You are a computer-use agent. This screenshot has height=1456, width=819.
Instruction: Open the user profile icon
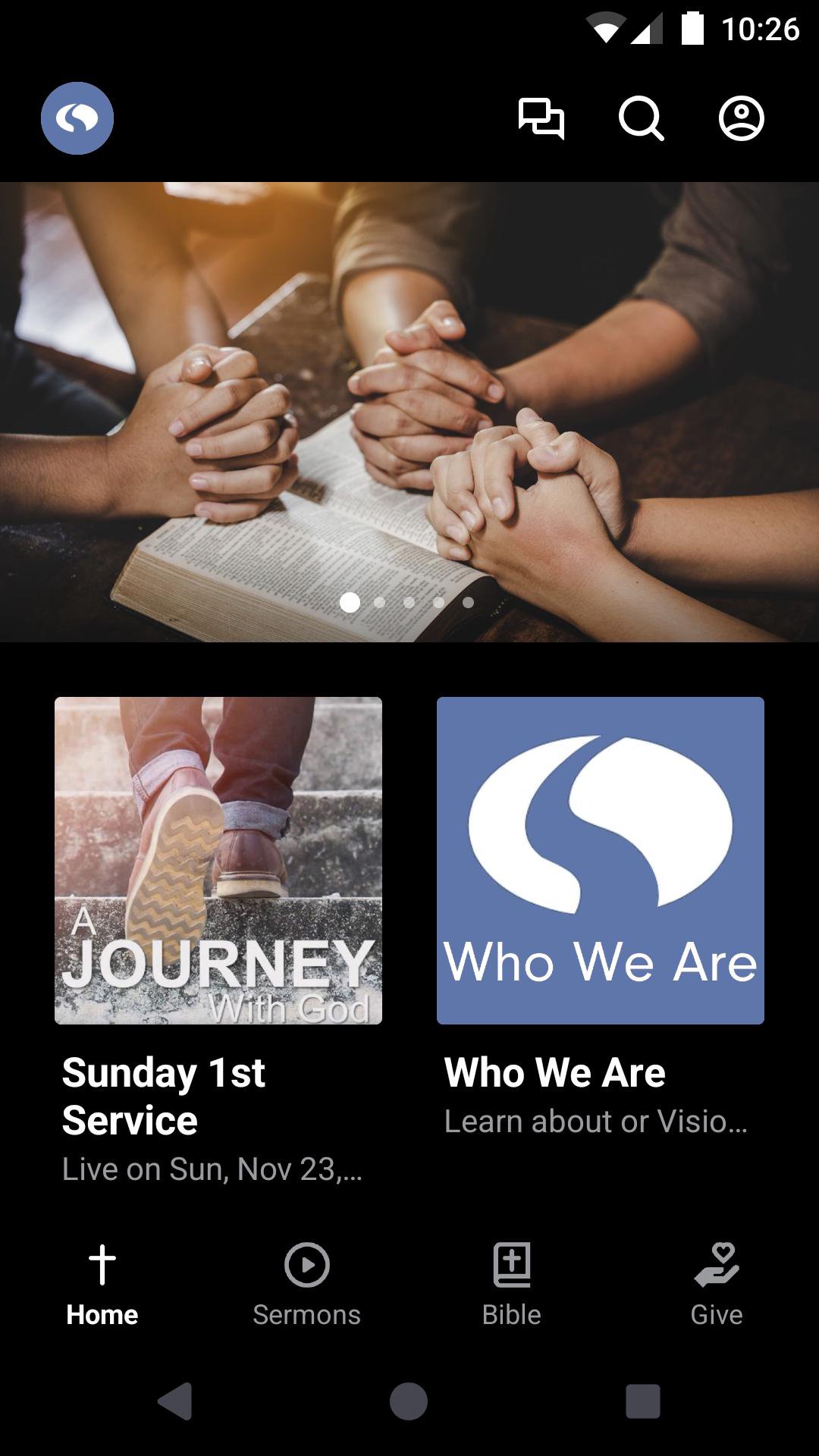[741, 118]
